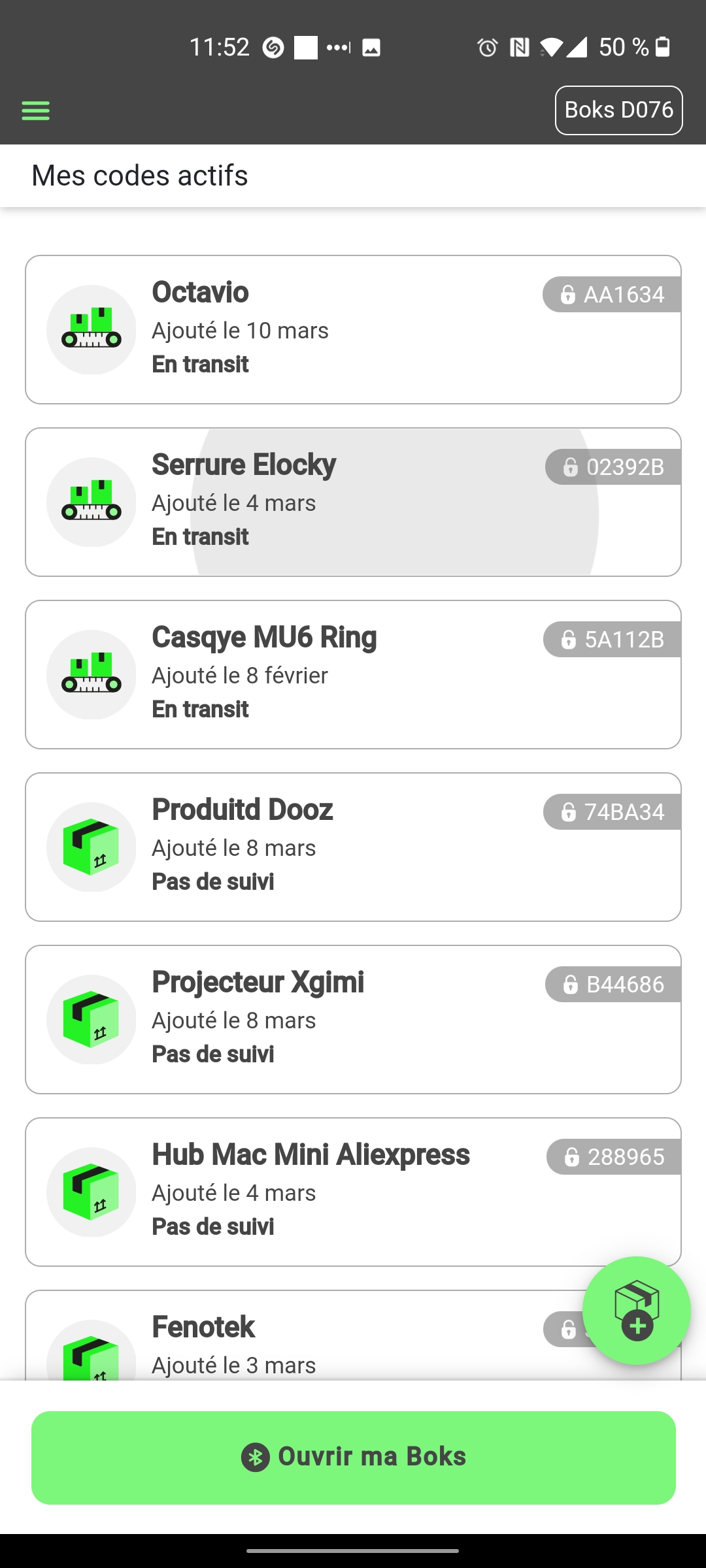Viewport: 706px width, 1568px height.
Task: Open the Projecteur Xgimi parcel card
Action: coord(353,1019)
